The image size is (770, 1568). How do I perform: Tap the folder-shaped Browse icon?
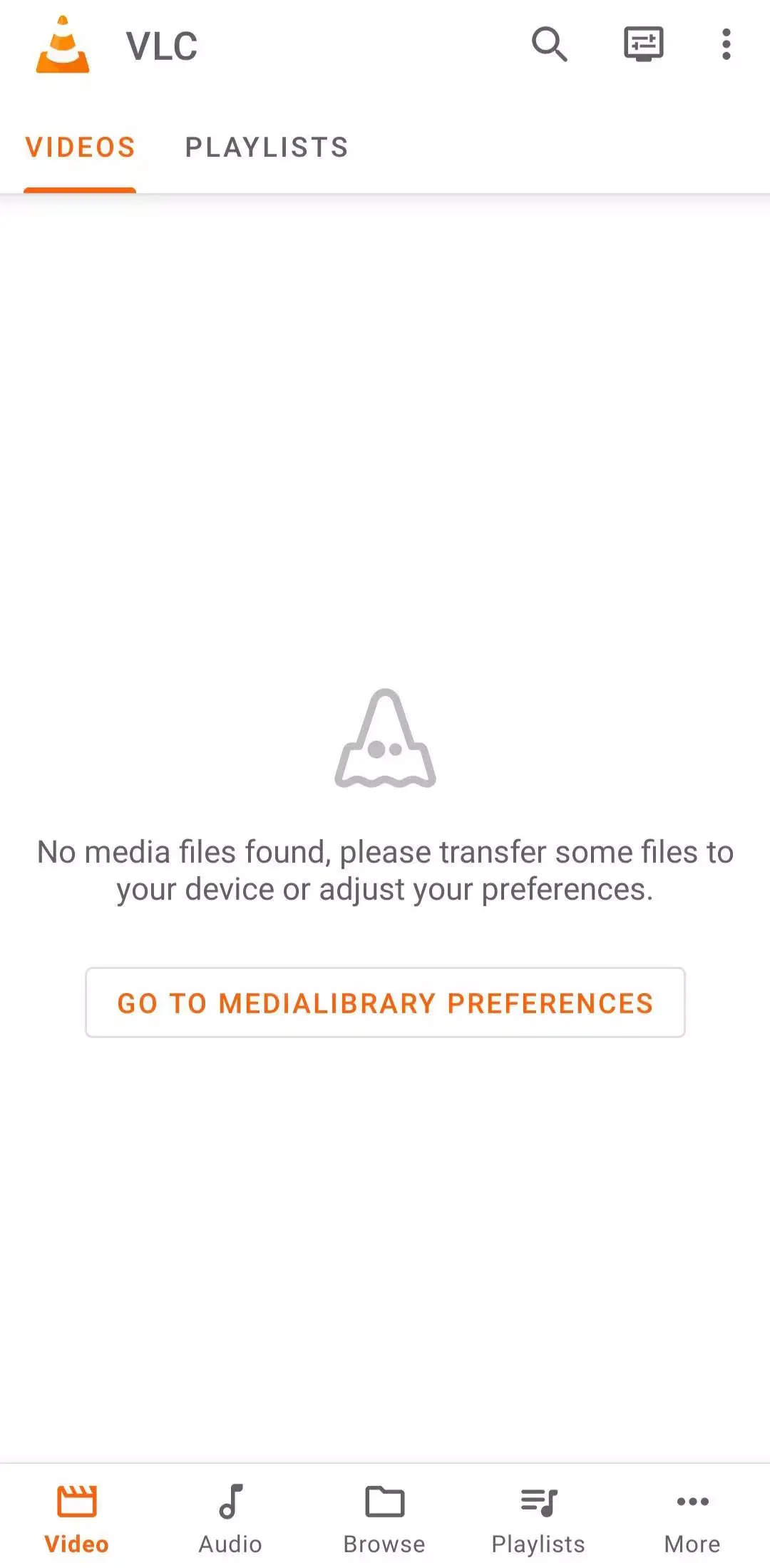click(384, 1500)
